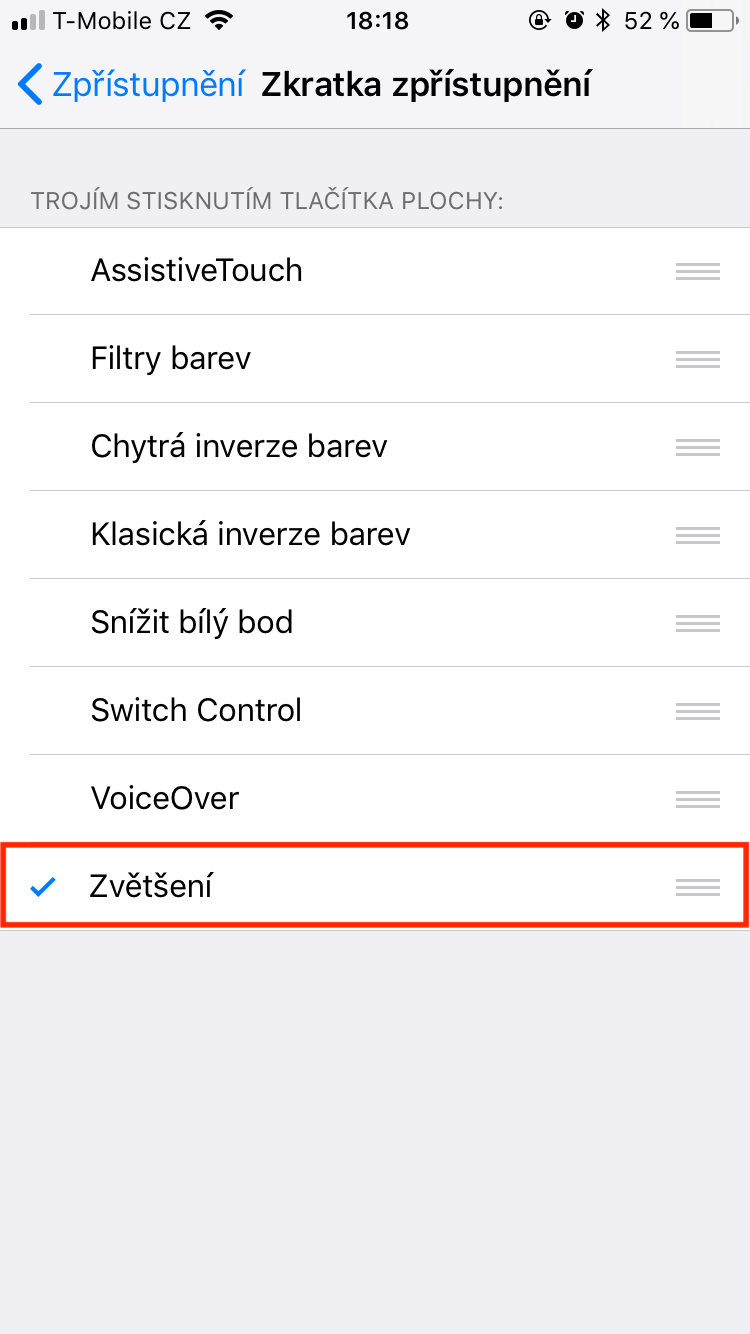Tap reorder handle beside AssistiveTouch

point(697,270)
